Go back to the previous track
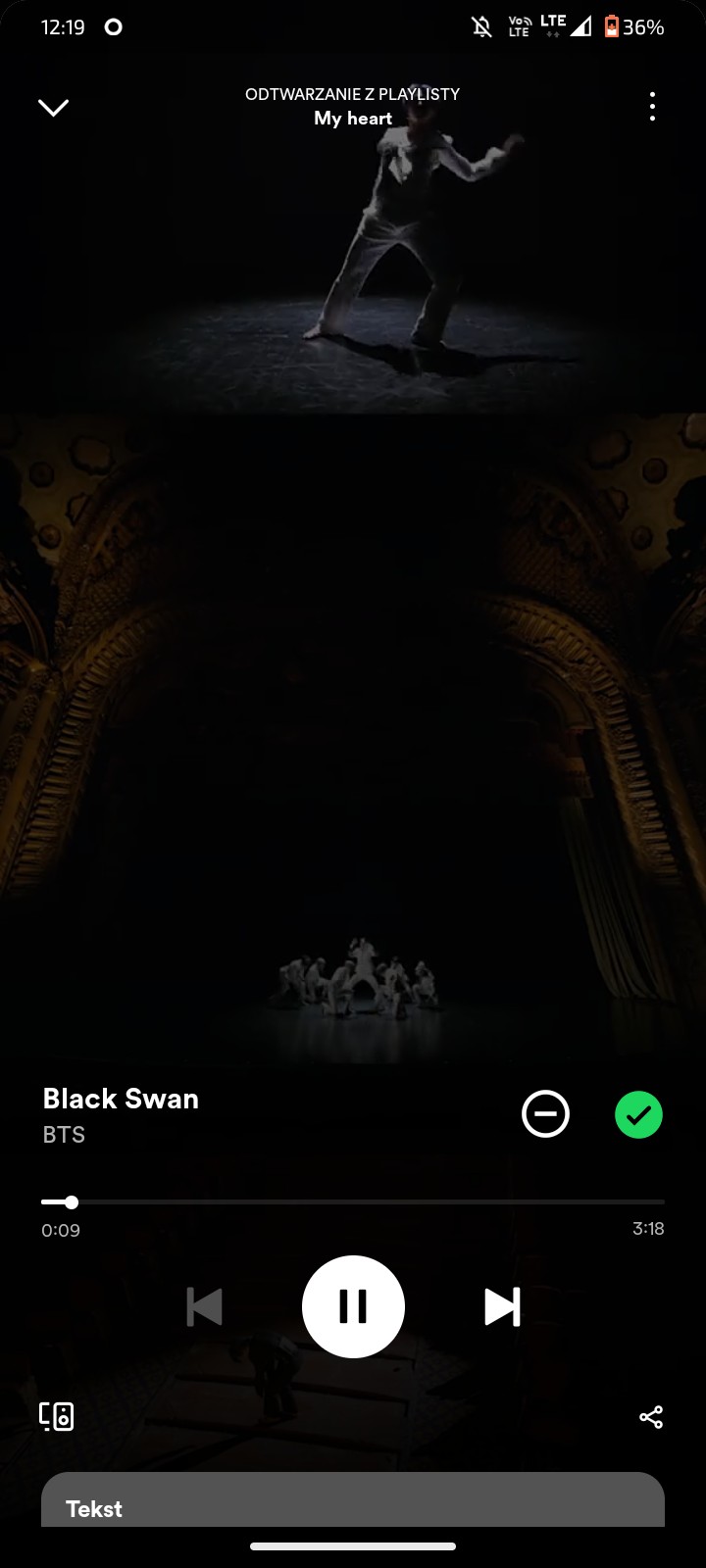 pos(204,1306)
